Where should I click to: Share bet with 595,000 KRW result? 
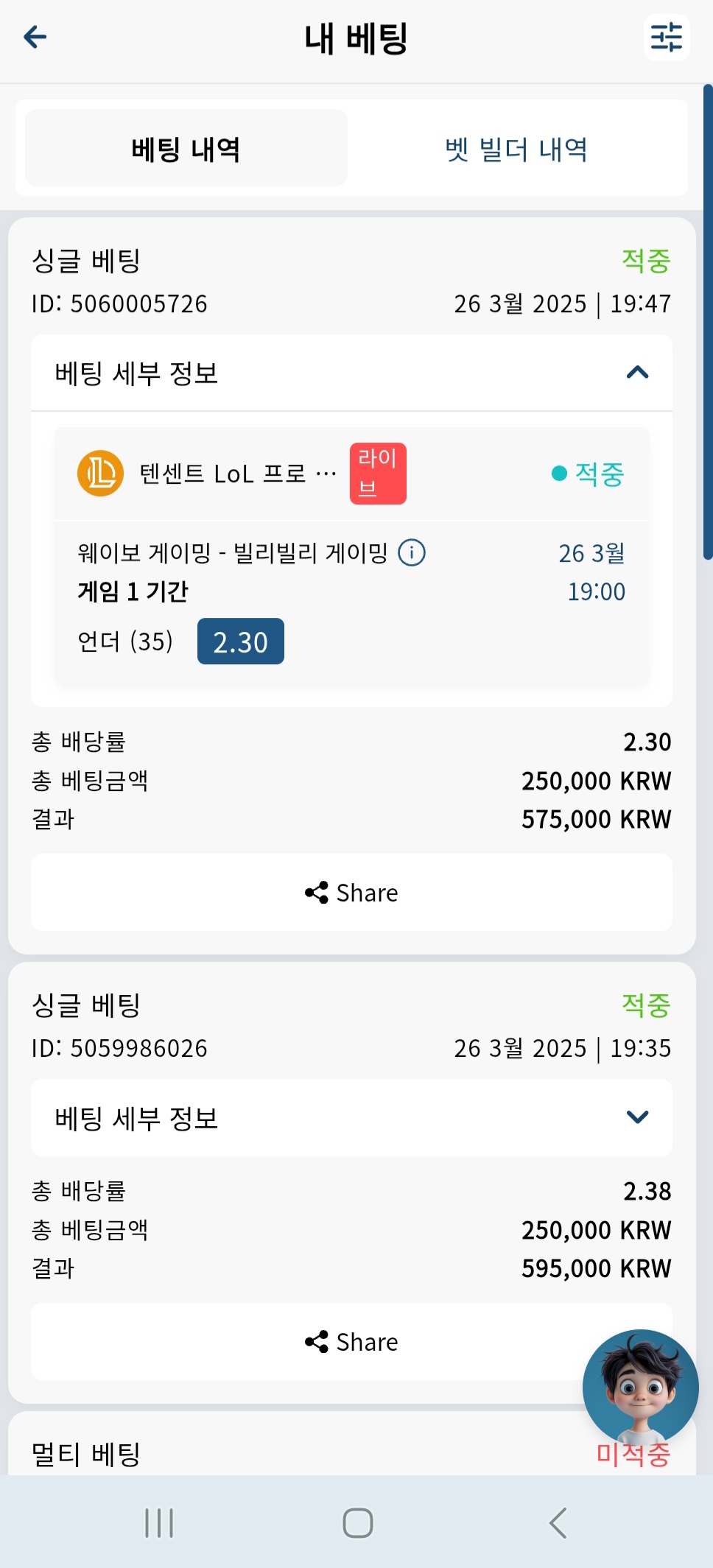[351, 1342]
